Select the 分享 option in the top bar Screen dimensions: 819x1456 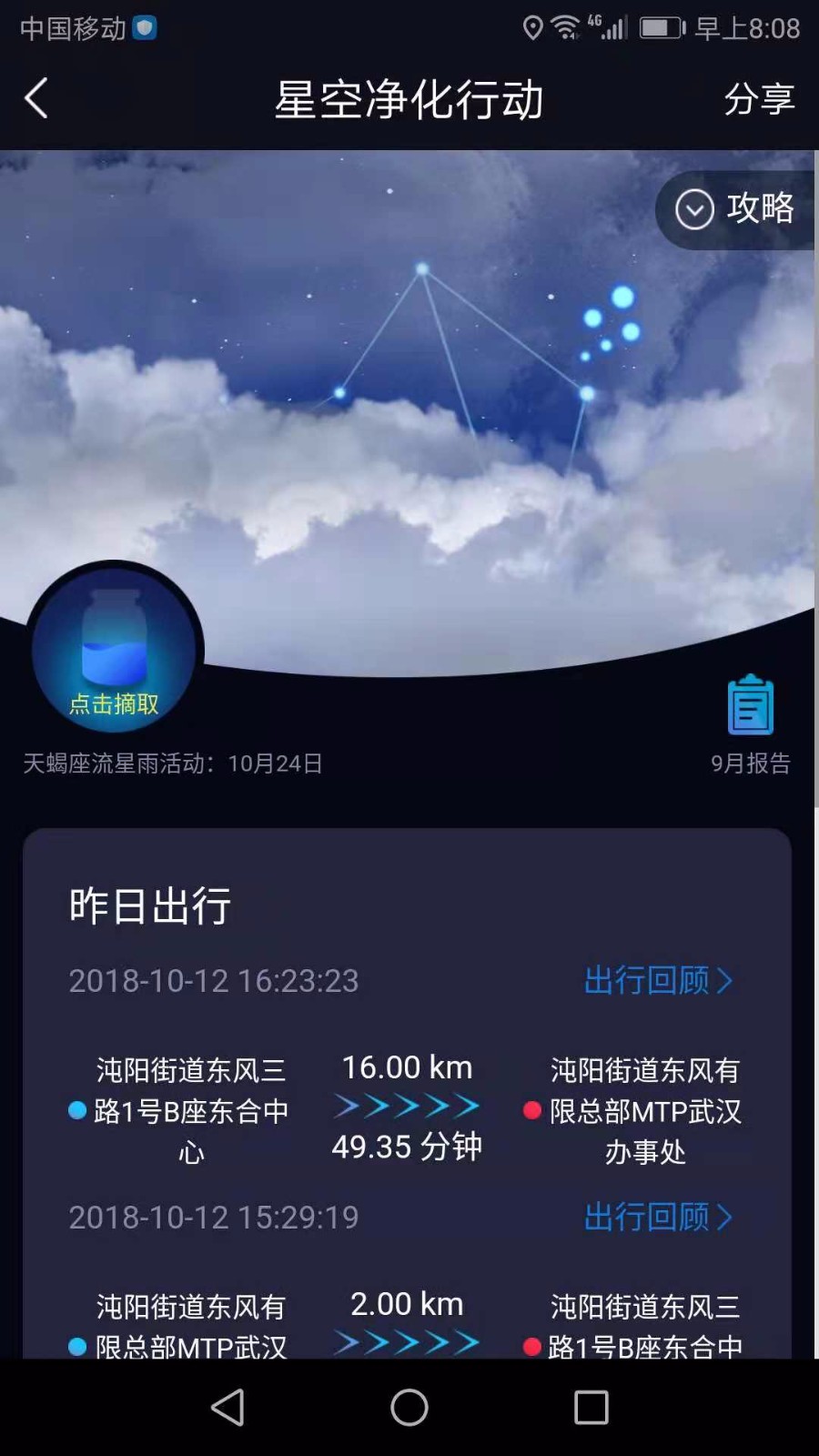pyautogui.click(x=757, y=98)
